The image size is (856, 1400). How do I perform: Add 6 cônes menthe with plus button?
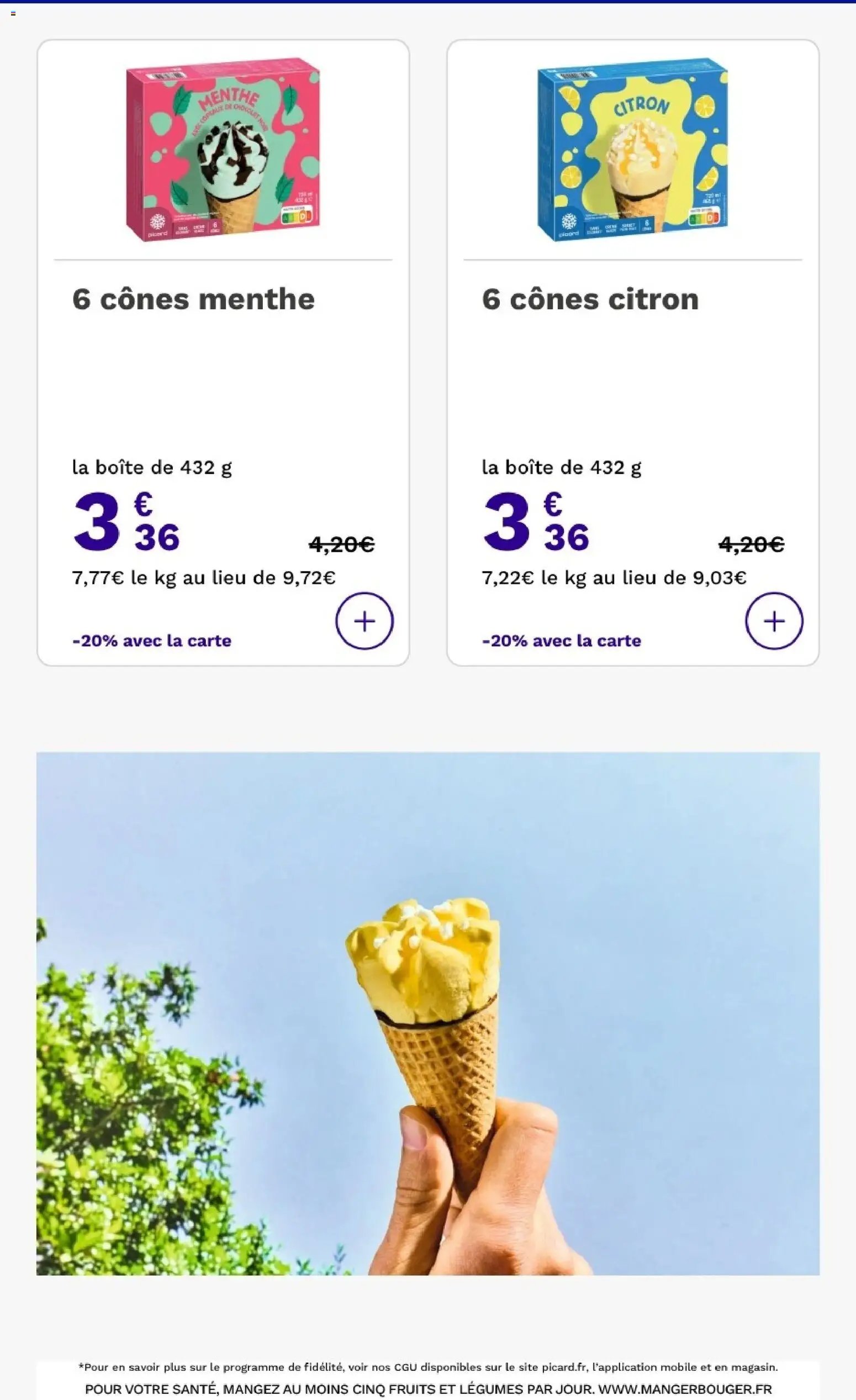pos(364,620)
